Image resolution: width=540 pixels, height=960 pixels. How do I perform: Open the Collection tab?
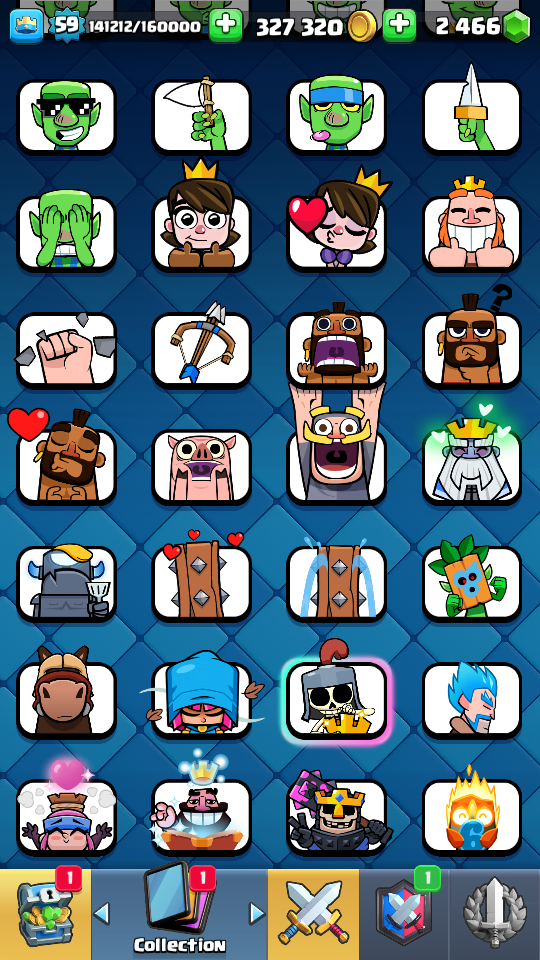(179, 914)
